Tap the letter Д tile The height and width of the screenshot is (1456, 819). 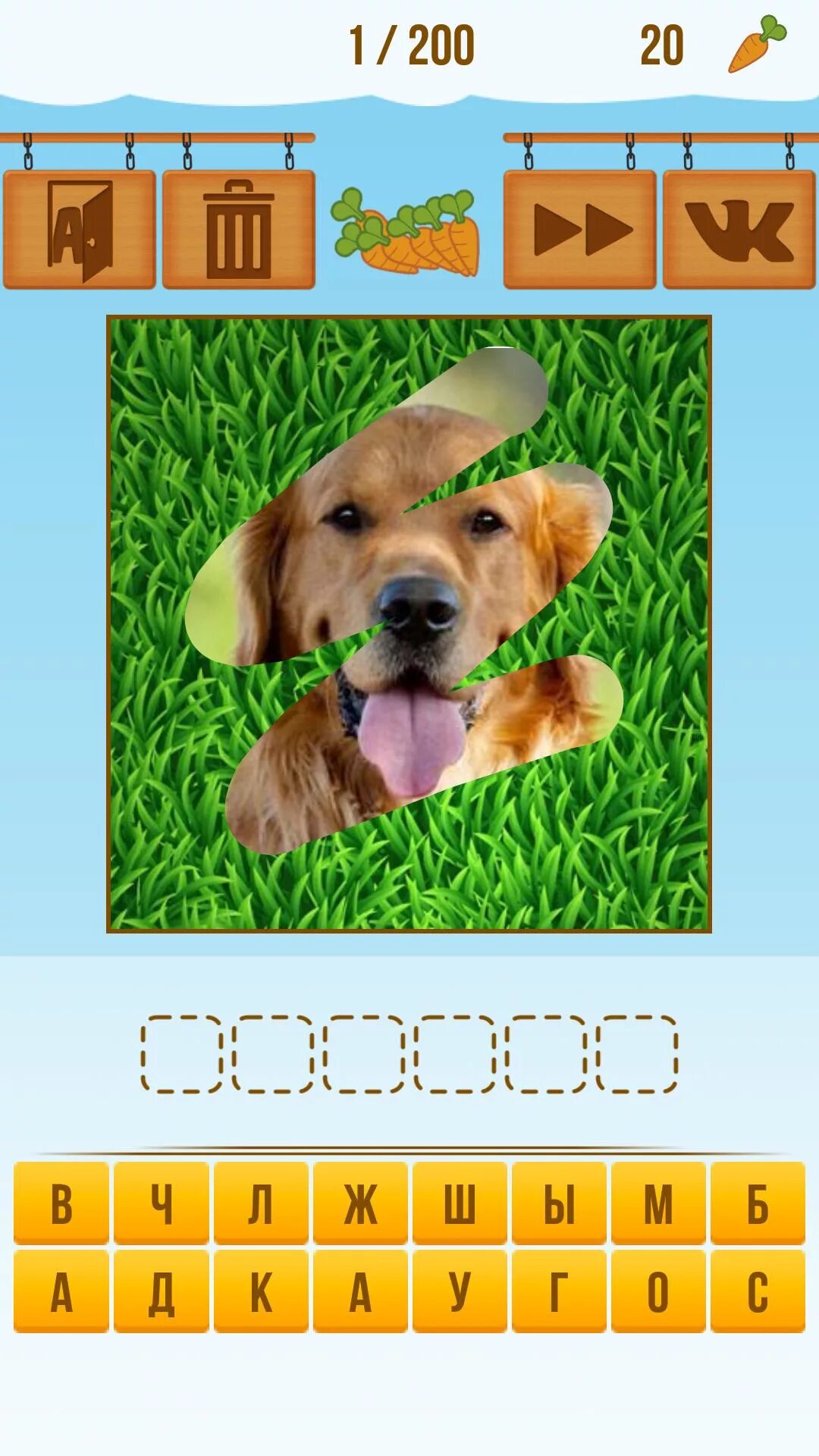coord(161,1291)
